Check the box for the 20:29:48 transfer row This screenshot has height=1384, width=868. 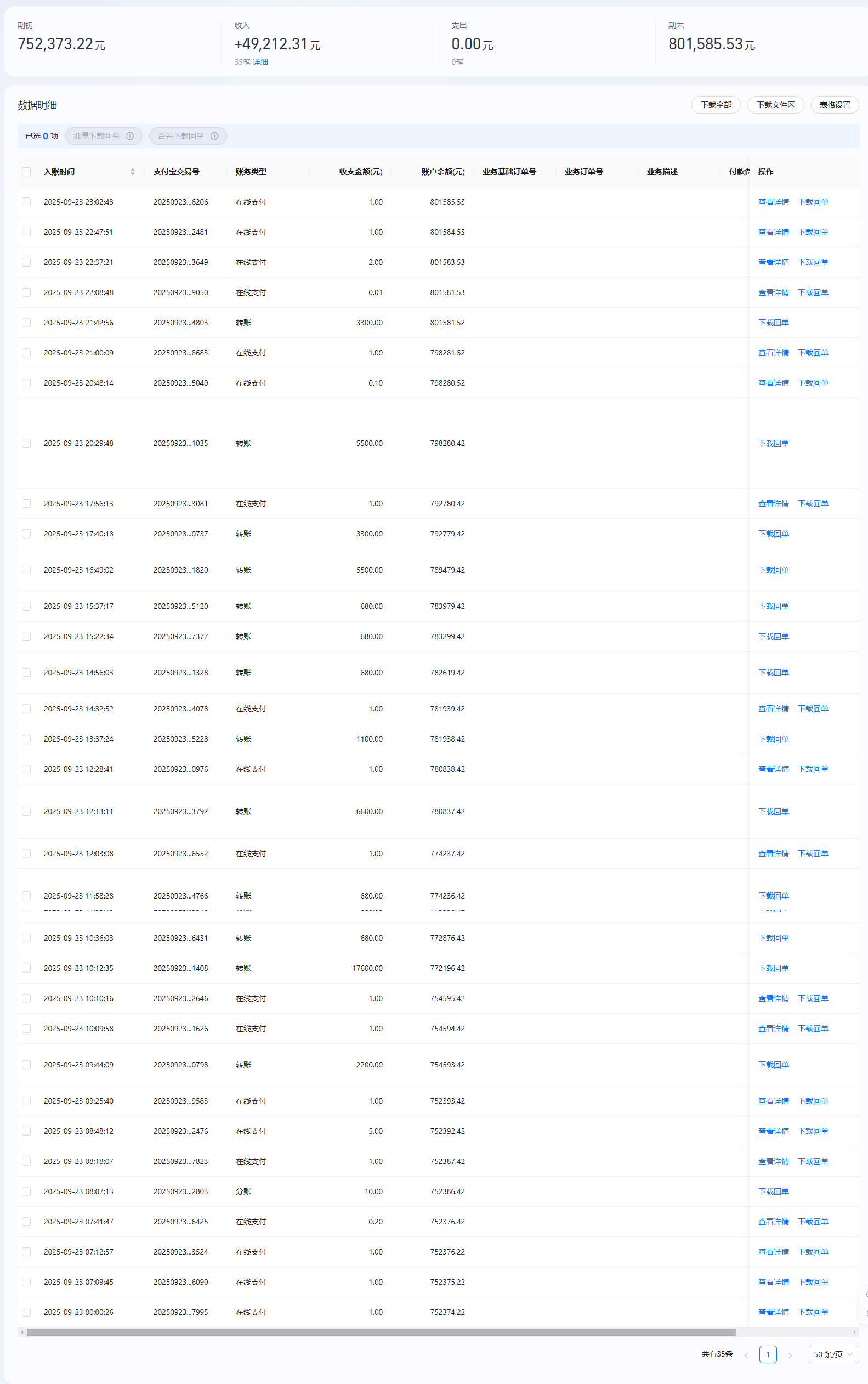point(26,443)
